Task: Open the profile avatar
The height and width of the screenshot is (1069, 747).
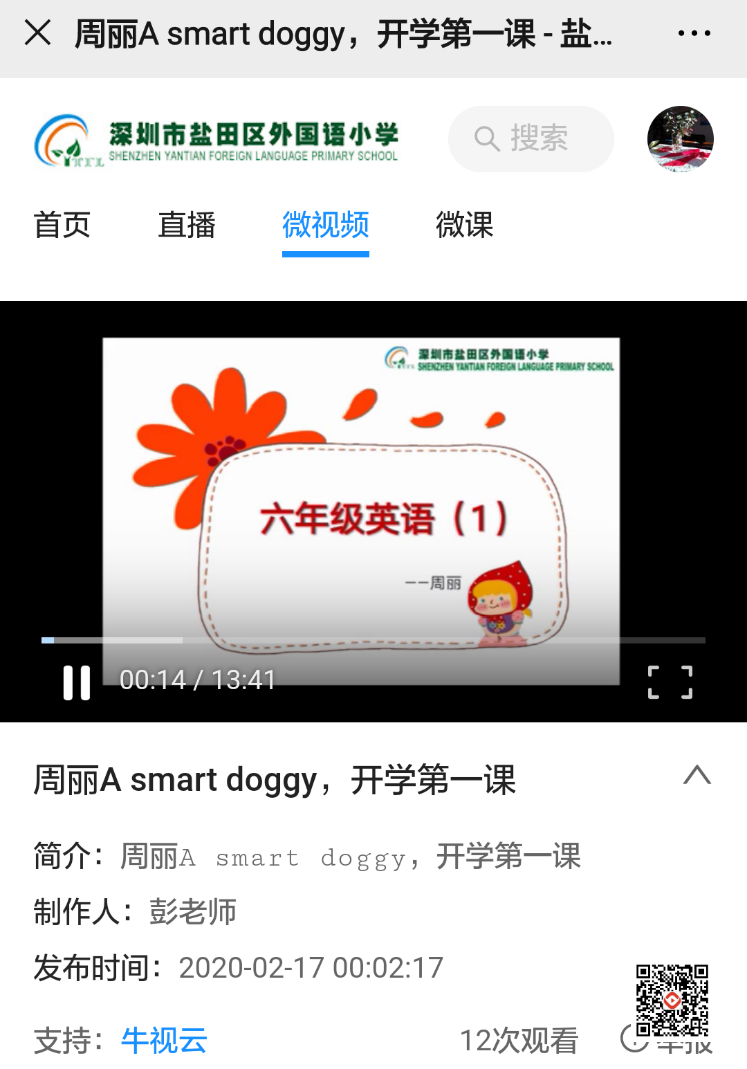Action: pos(680,139)
